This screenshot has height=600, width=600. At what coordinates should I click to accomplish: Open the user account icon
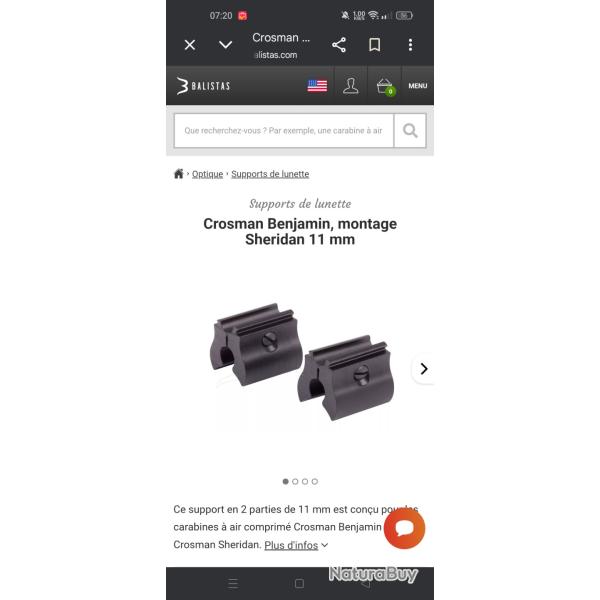pyautogui.click(x=351, y=86)
